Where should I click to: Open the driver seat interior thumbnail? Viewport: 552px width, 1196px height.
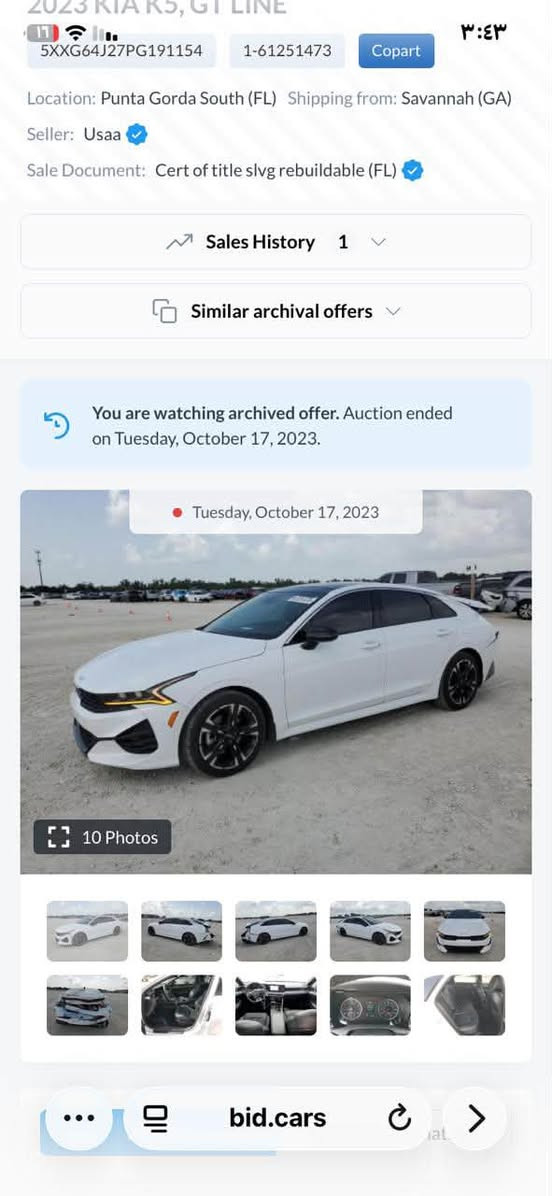(181, 1005)
